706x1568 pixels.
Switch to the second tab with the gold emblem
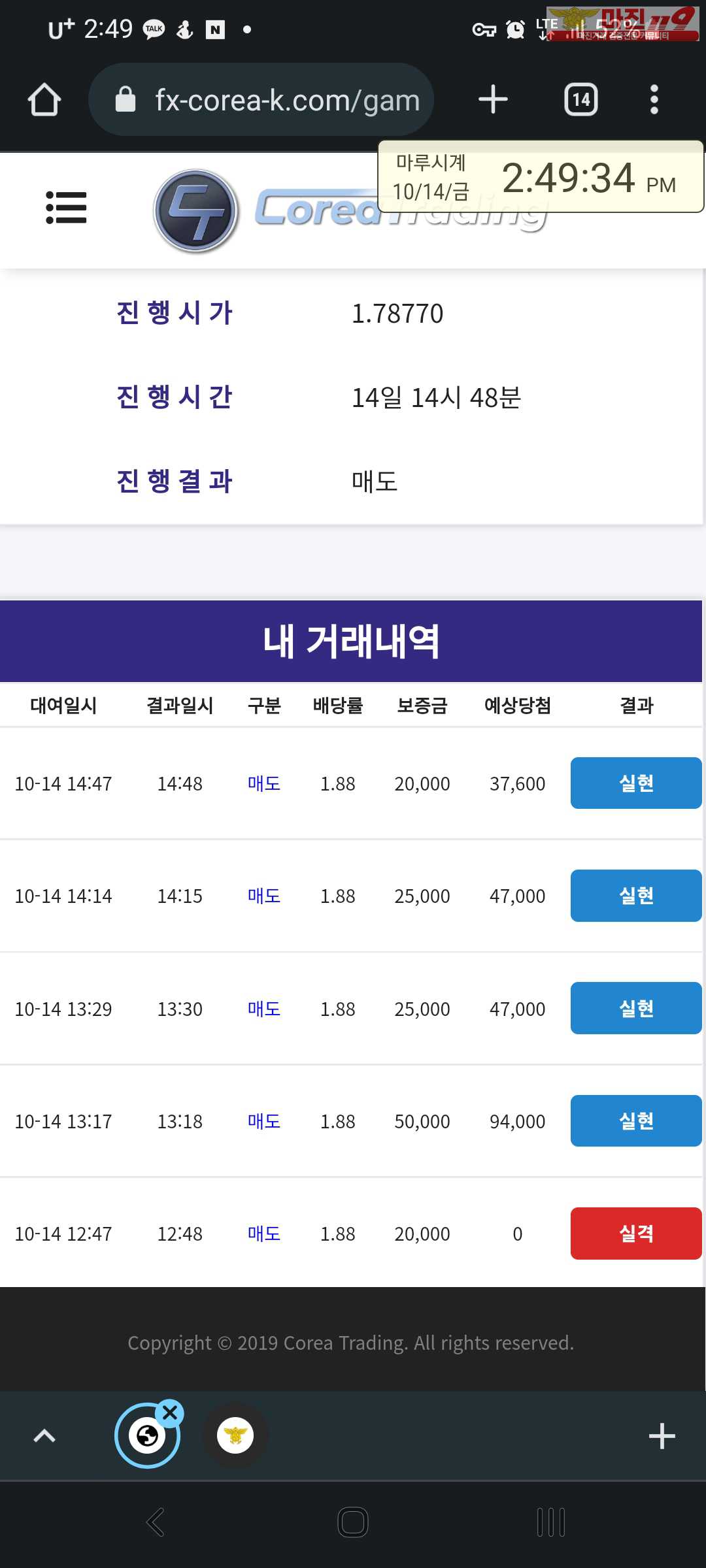pos(235,1435)
